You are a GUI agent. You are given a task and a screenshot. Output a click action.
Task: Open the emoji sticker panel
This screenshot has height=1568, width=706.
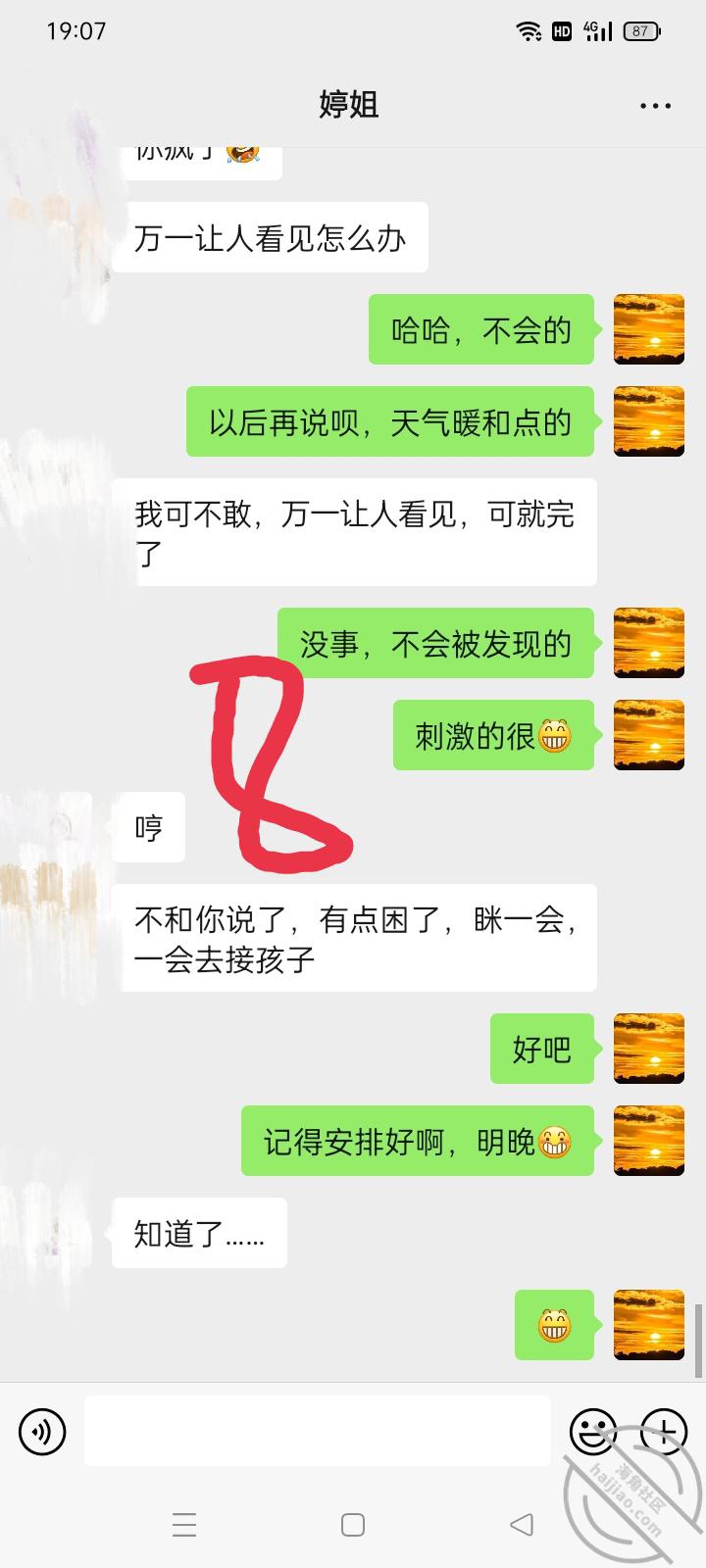pos(592,1432)
